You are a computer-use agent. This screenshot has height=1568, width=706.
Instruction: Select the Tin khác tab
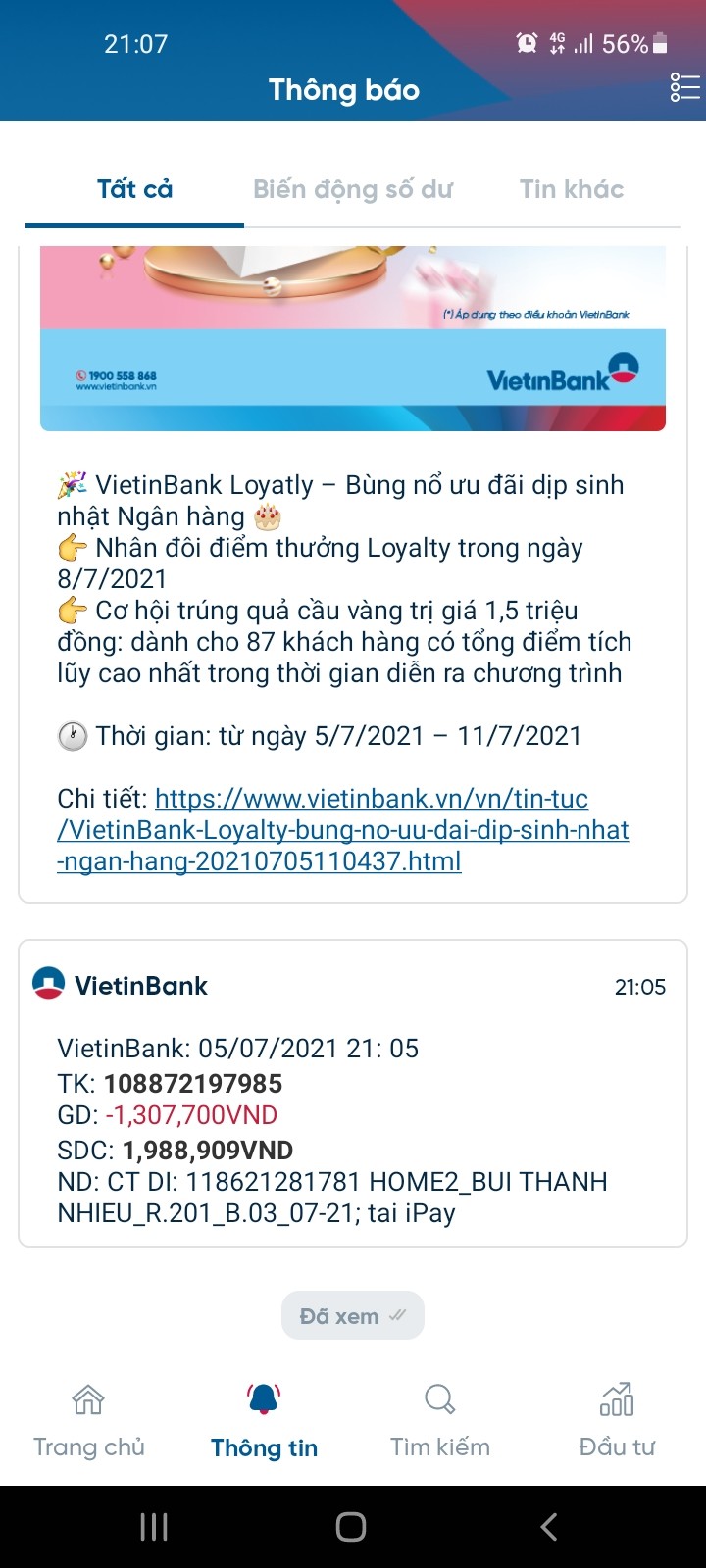click(x=571, y=189)
